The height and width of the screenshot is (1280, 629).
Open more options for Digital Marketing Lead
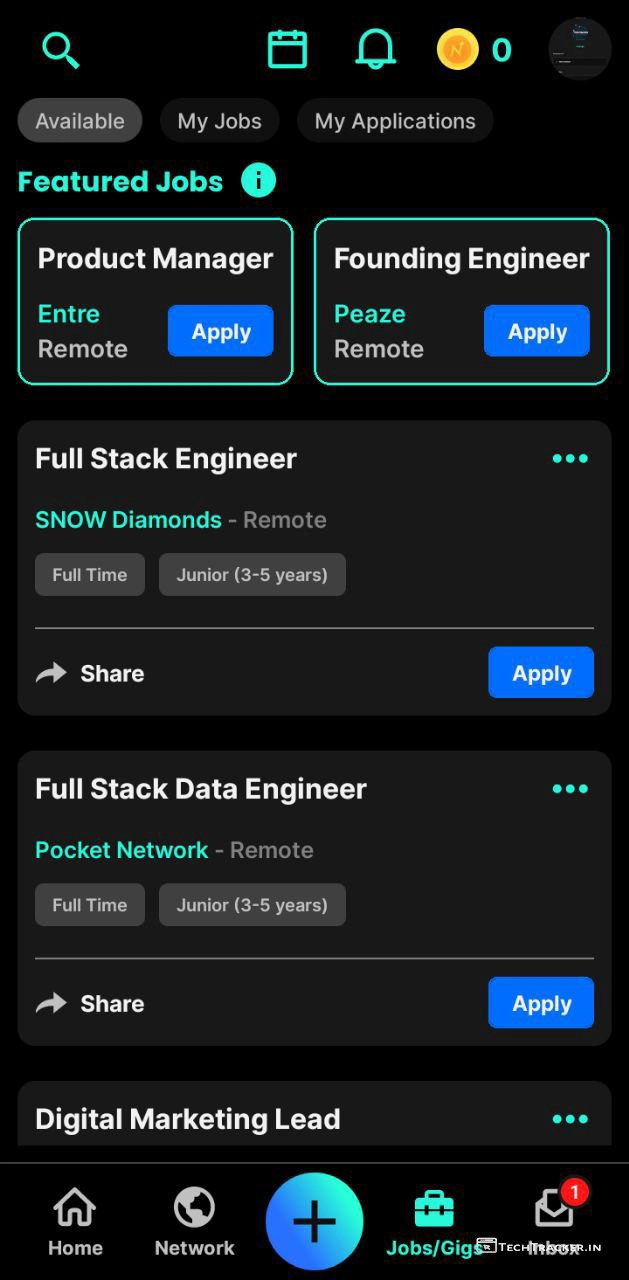pyautogui.click(x=570, y=1119)
